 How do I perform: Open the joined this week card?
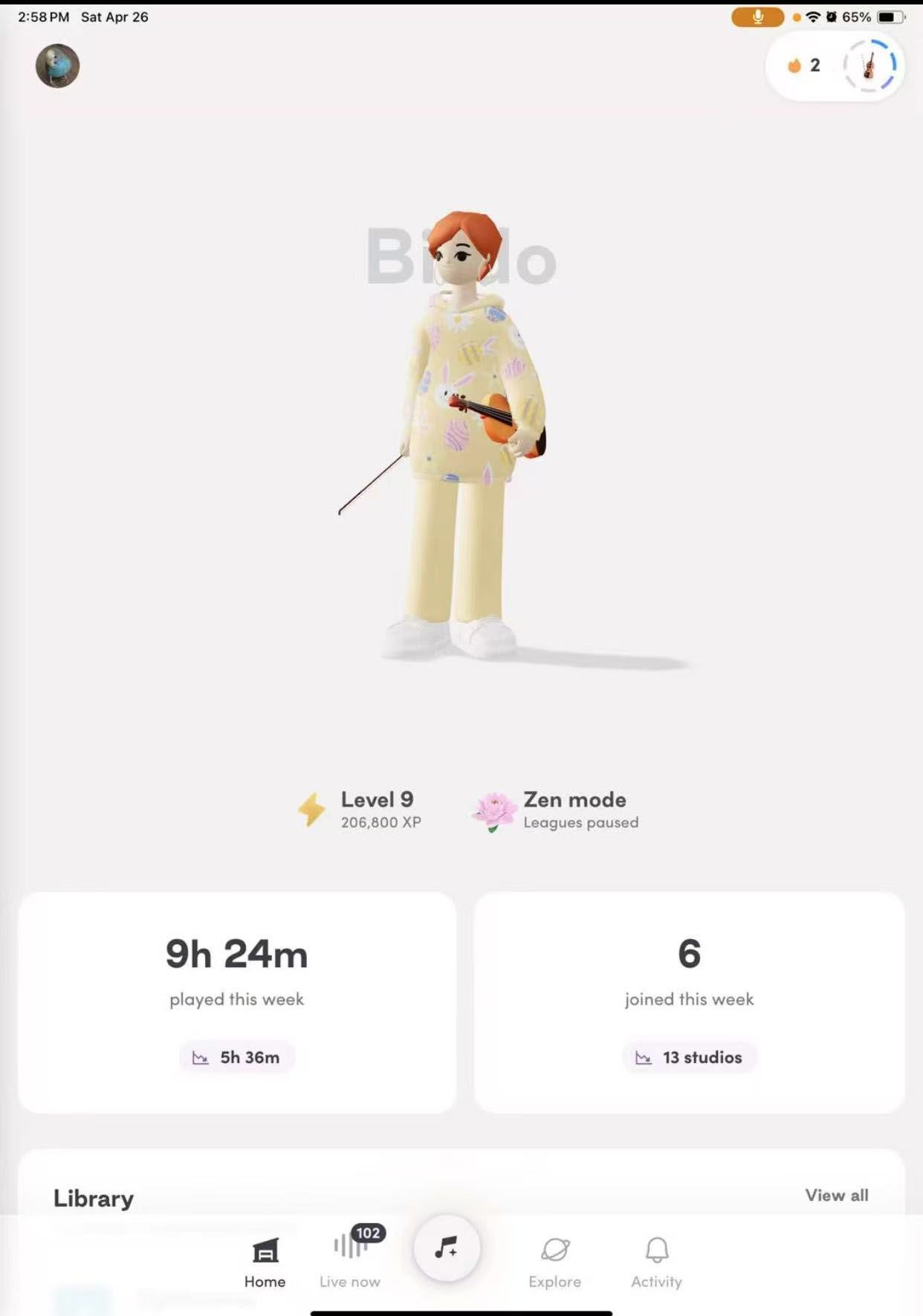689,1001
